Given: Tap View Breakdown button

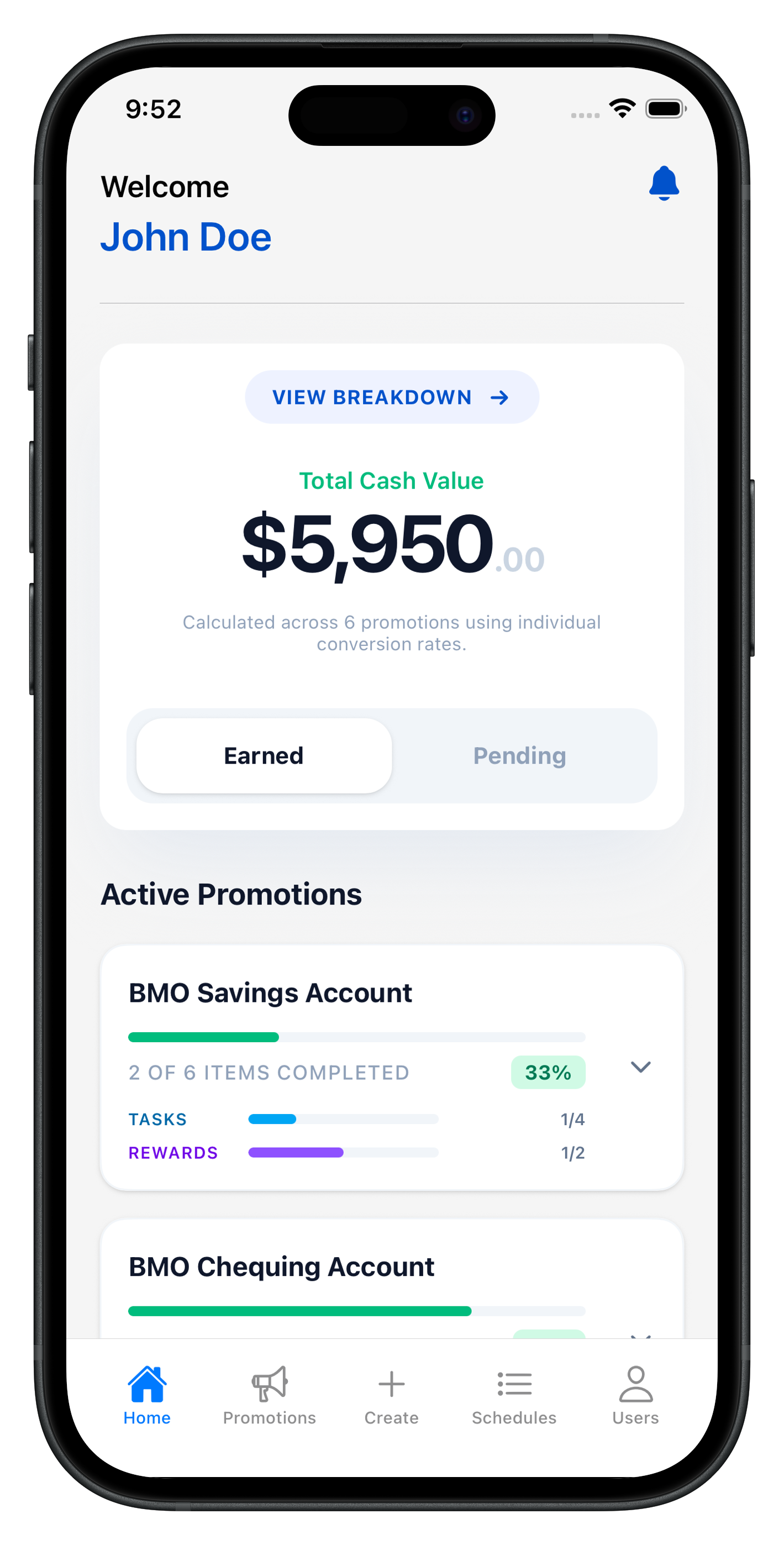Looking at the screenshot, I should coord(392,397).
